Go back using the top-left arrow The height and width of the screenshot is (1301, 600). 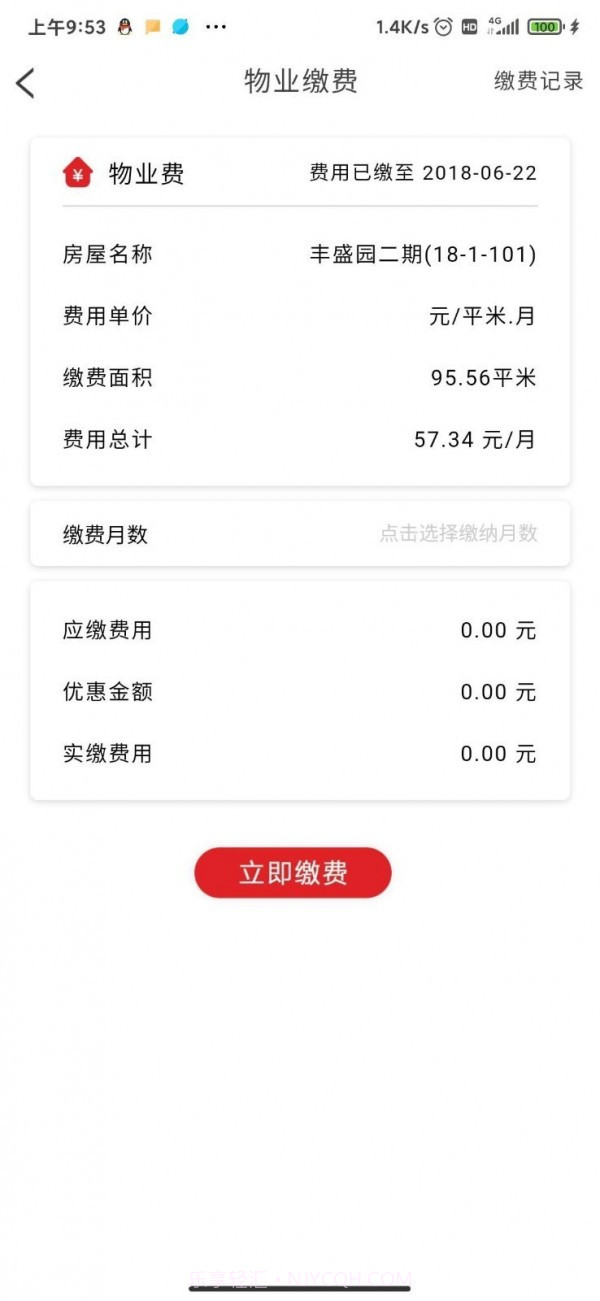click(x=26, y=83)
